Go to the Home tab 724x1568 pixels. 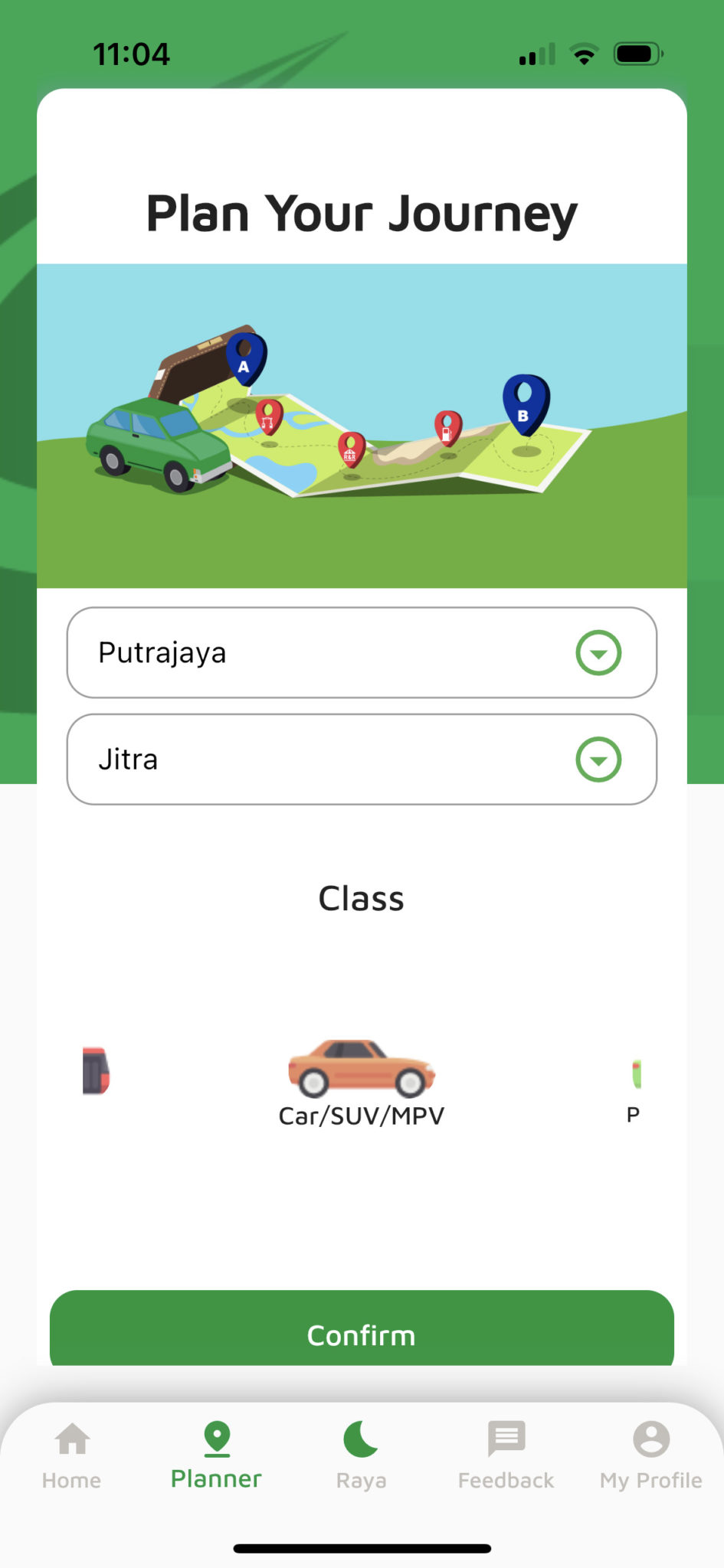pyautogui.click(x=72, y=1455)
